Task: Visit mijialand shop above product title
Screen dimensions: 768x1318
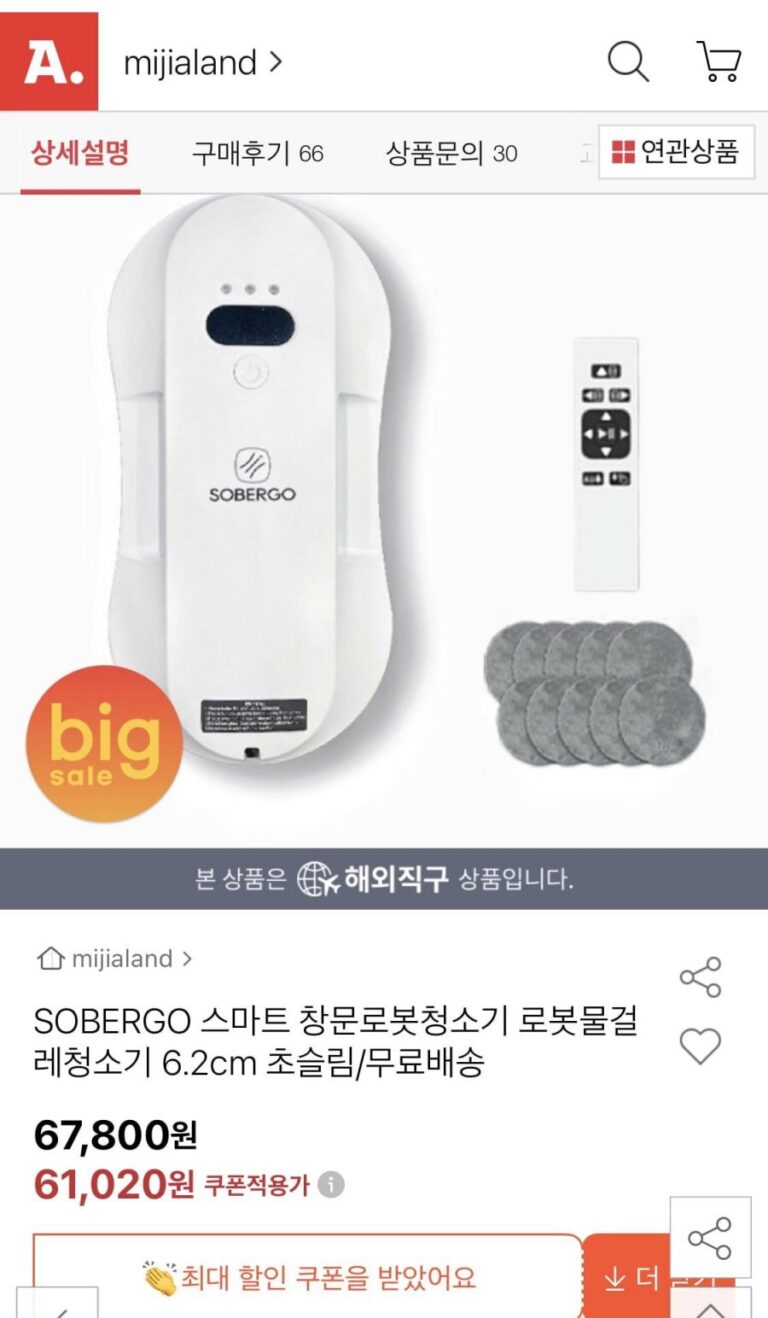Action: pyautogui.click(x=115, y=959)
